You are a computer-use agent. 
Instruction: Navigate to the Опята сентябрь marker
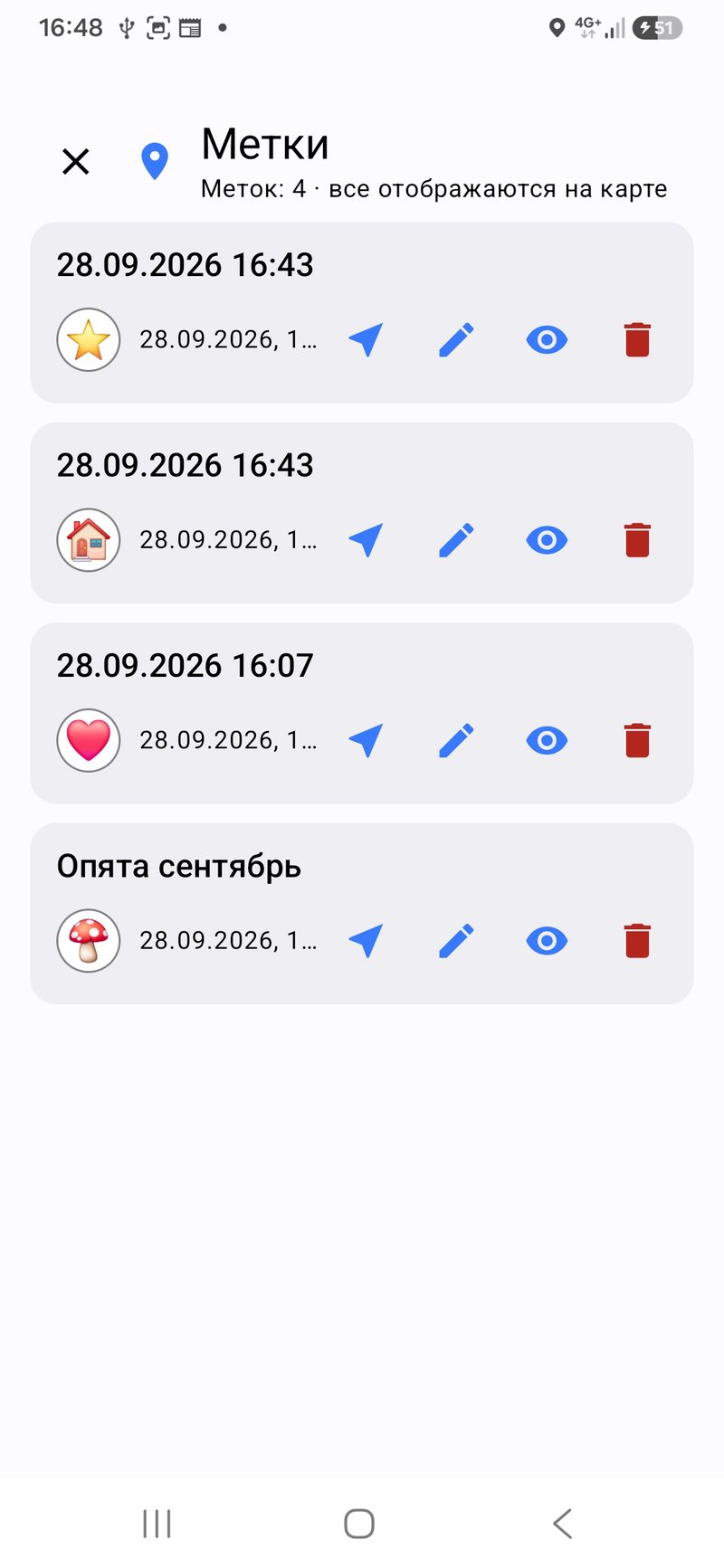coord(366,941)
